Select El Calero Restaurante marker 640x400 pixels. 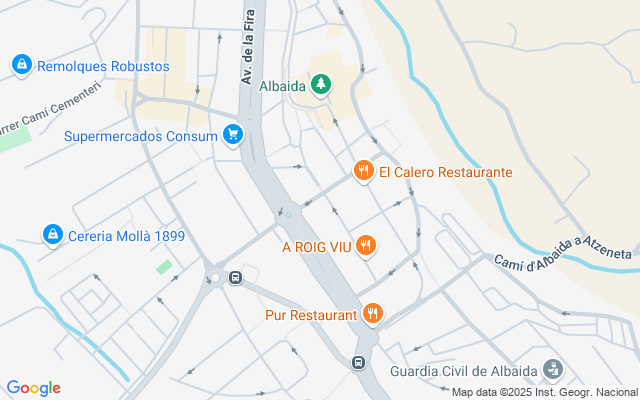(x=364, y=171)
